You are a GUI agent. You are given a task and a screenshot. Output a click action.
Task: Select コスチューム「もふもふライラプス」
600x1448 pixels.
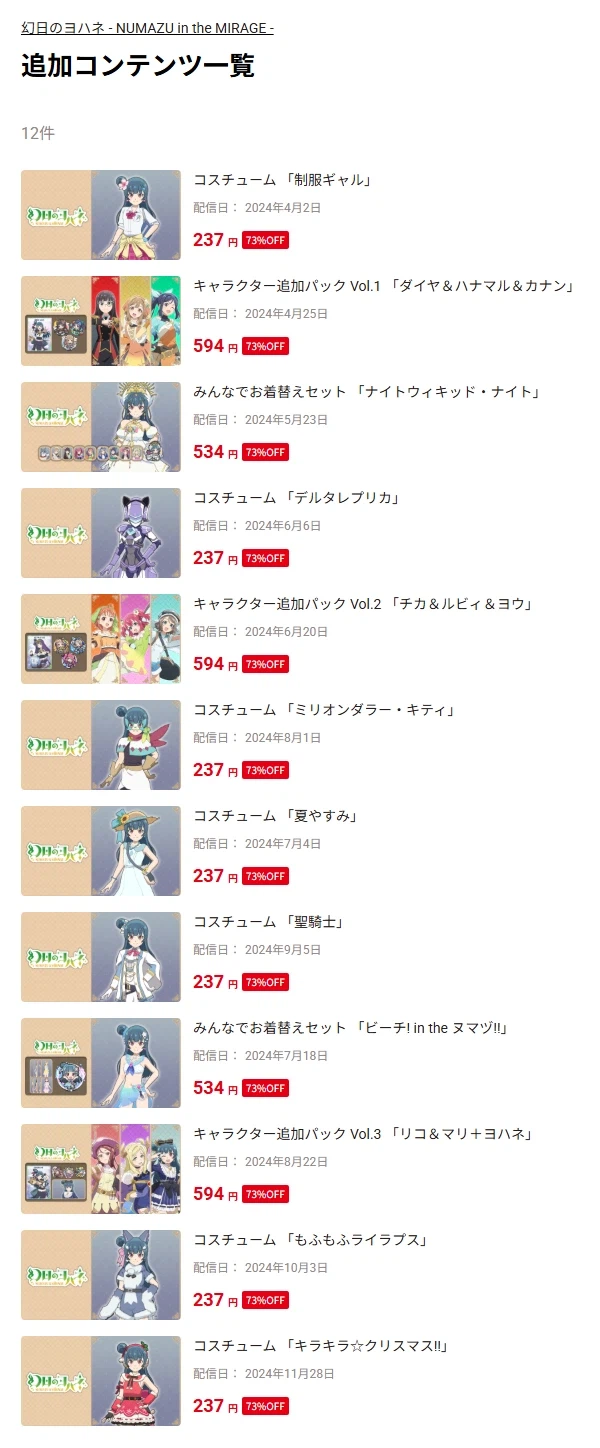click(x=311, y=1240)
